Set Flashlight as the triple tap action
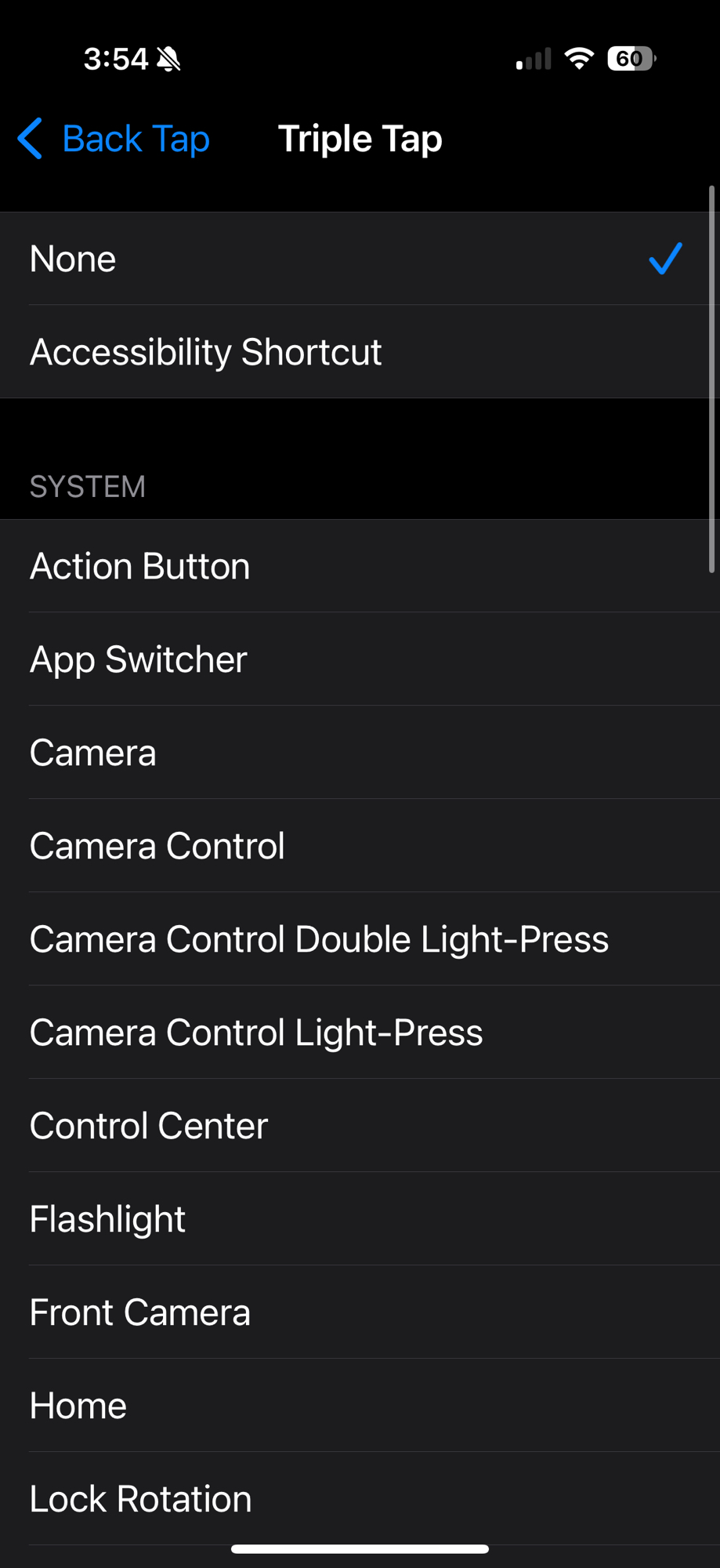This screenshot has height=1568, width=720. tap(360, 1219)
